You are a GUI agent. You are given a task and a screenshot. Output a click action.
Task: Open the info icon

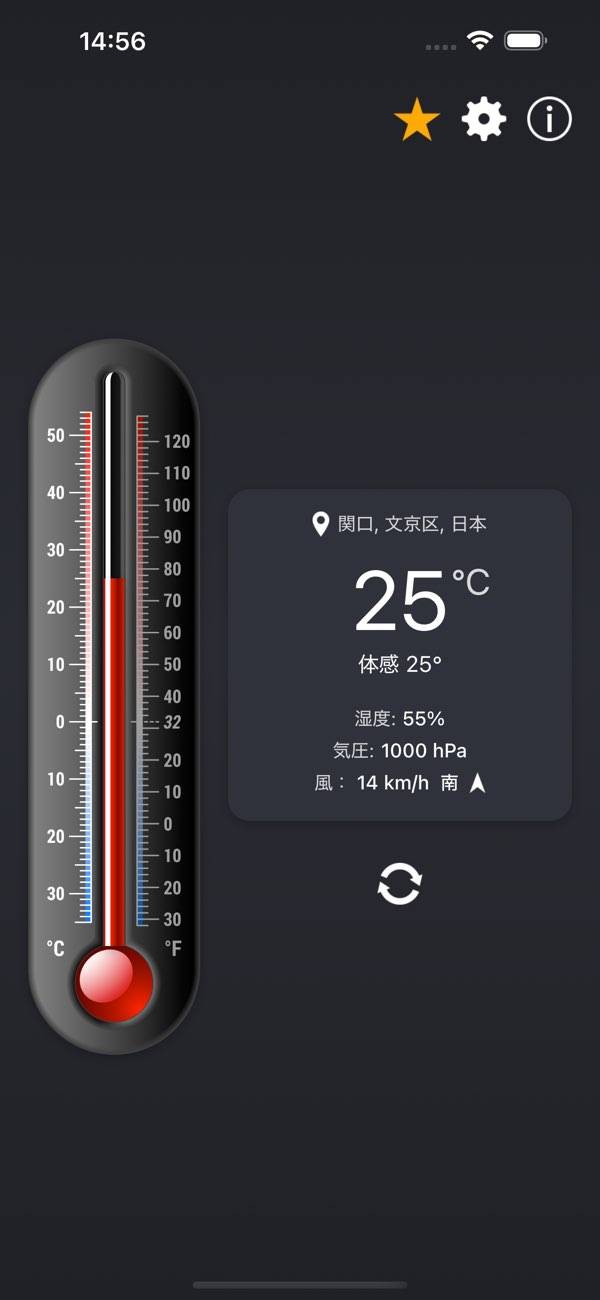[549, 120]
